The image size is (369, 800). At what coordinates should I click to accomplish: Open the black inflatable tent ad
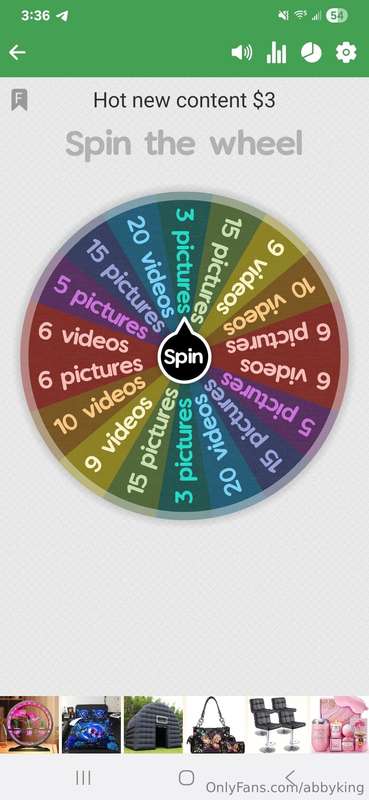pyautogui.click(x=153, y=724)
